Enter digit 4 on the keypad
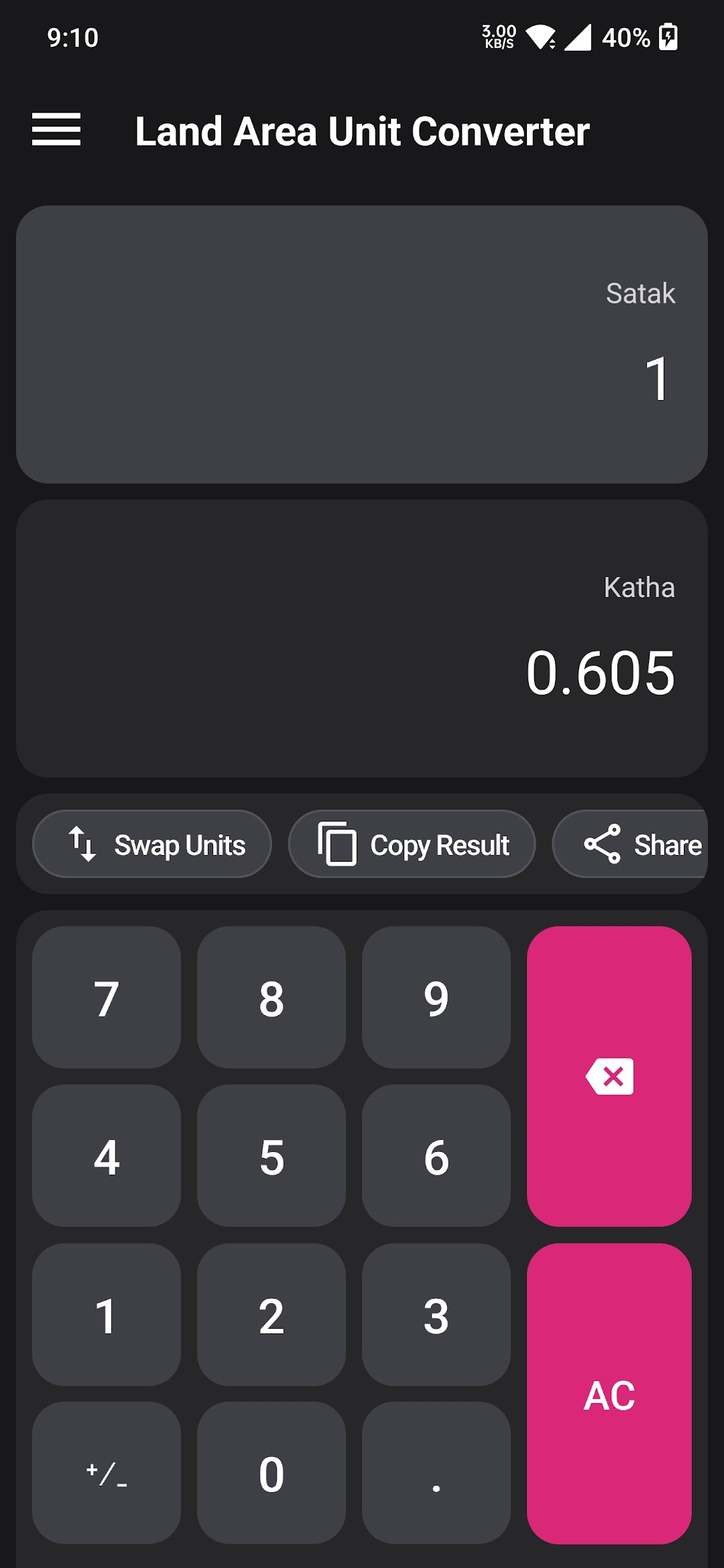 (107, 1156)
